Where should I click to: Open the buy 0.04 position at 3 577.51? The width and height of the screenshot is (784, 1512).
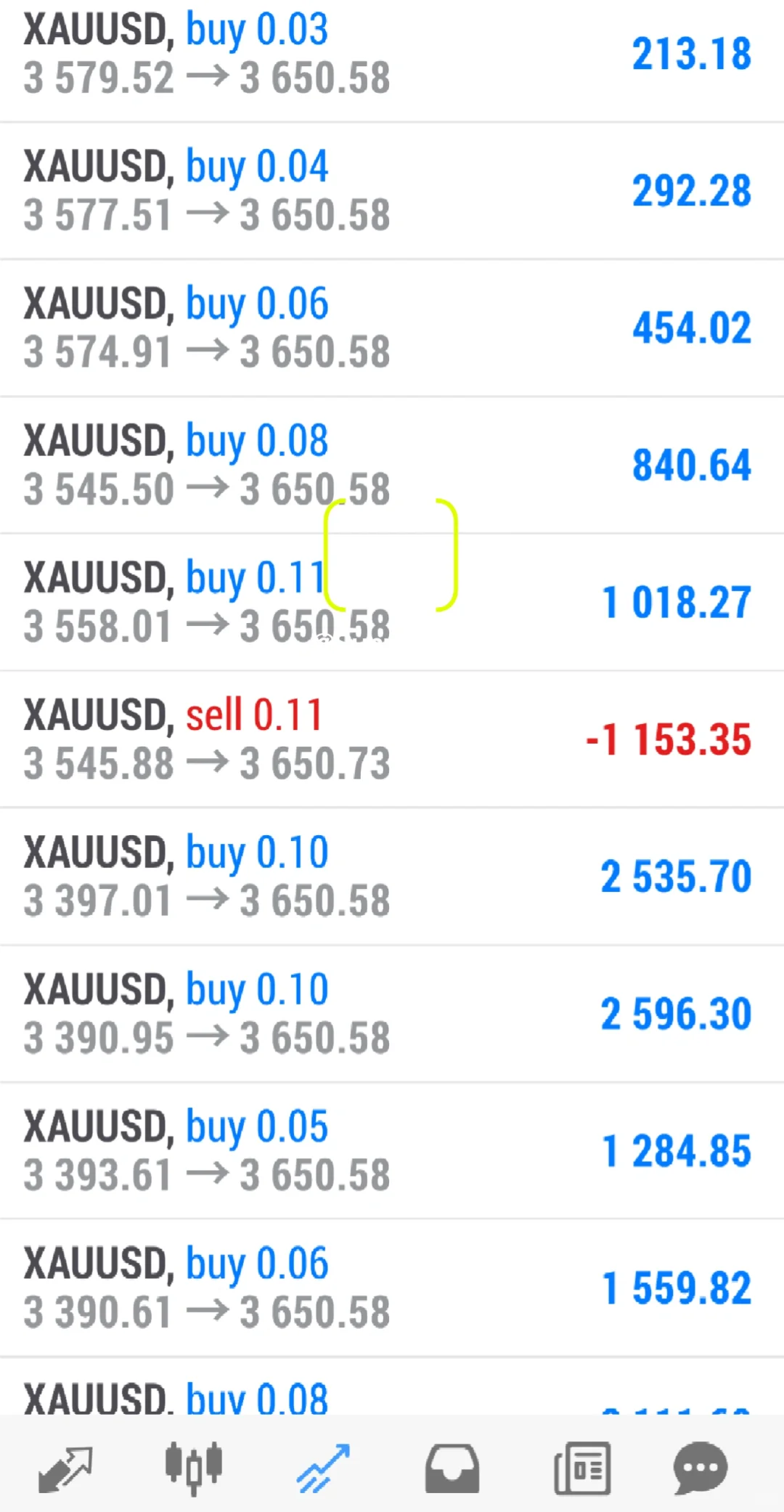pos(392,190)
